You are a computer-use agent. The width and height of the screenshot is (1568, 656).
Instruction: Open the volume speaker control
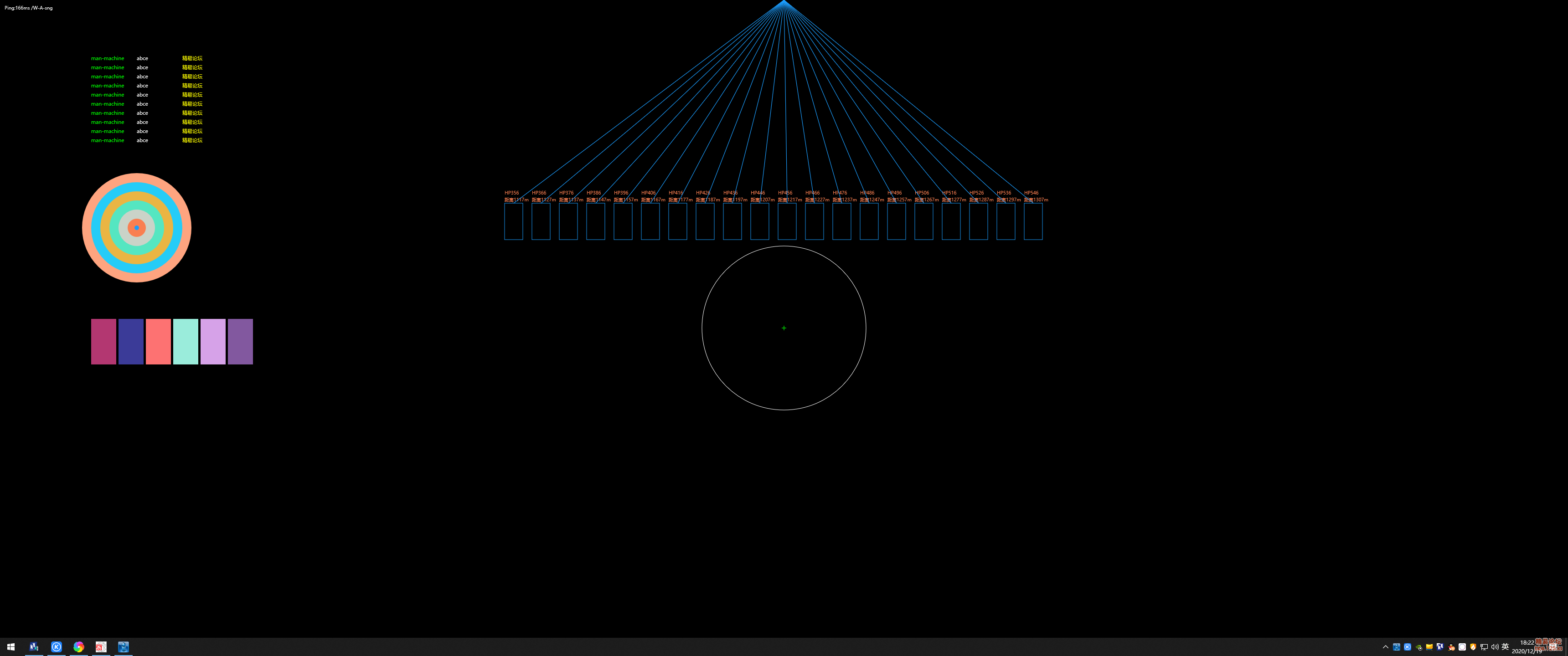(1495, 647)
